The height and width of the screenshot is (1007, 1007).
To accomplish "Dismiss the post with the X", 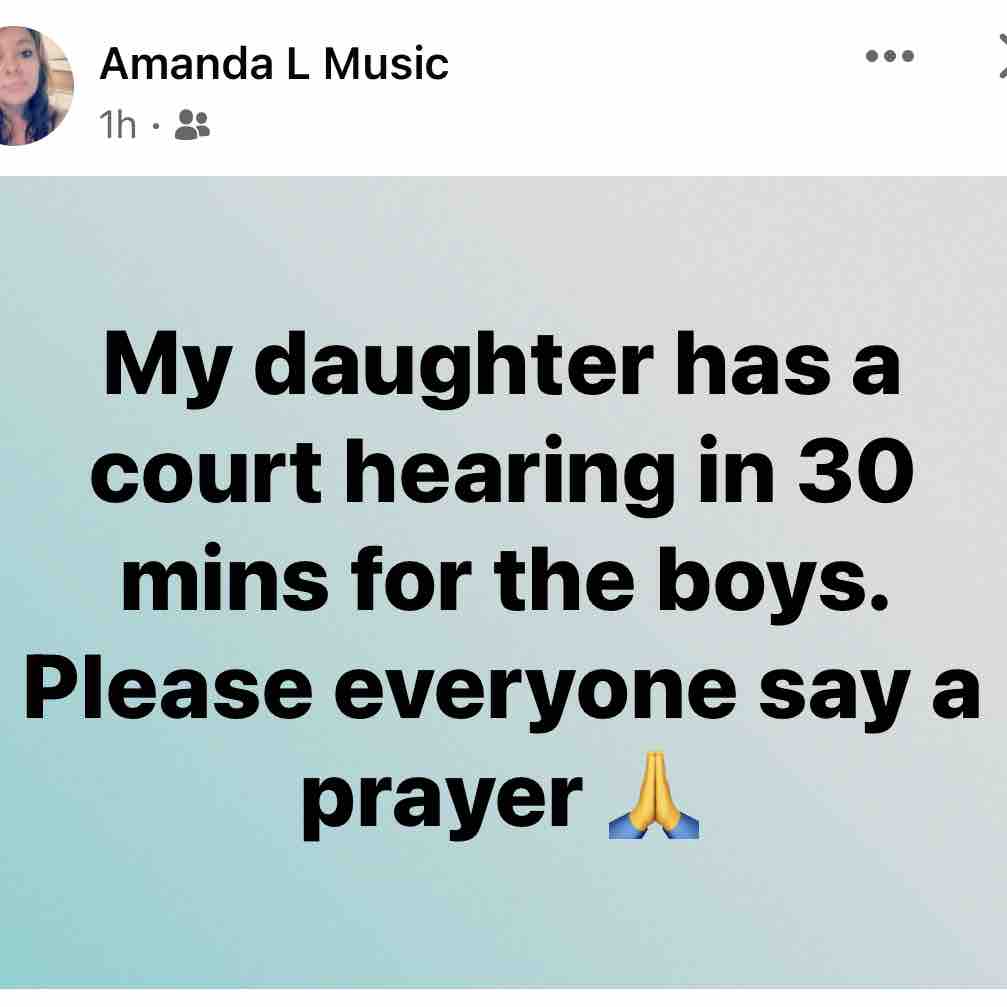I will coord(998,60).
